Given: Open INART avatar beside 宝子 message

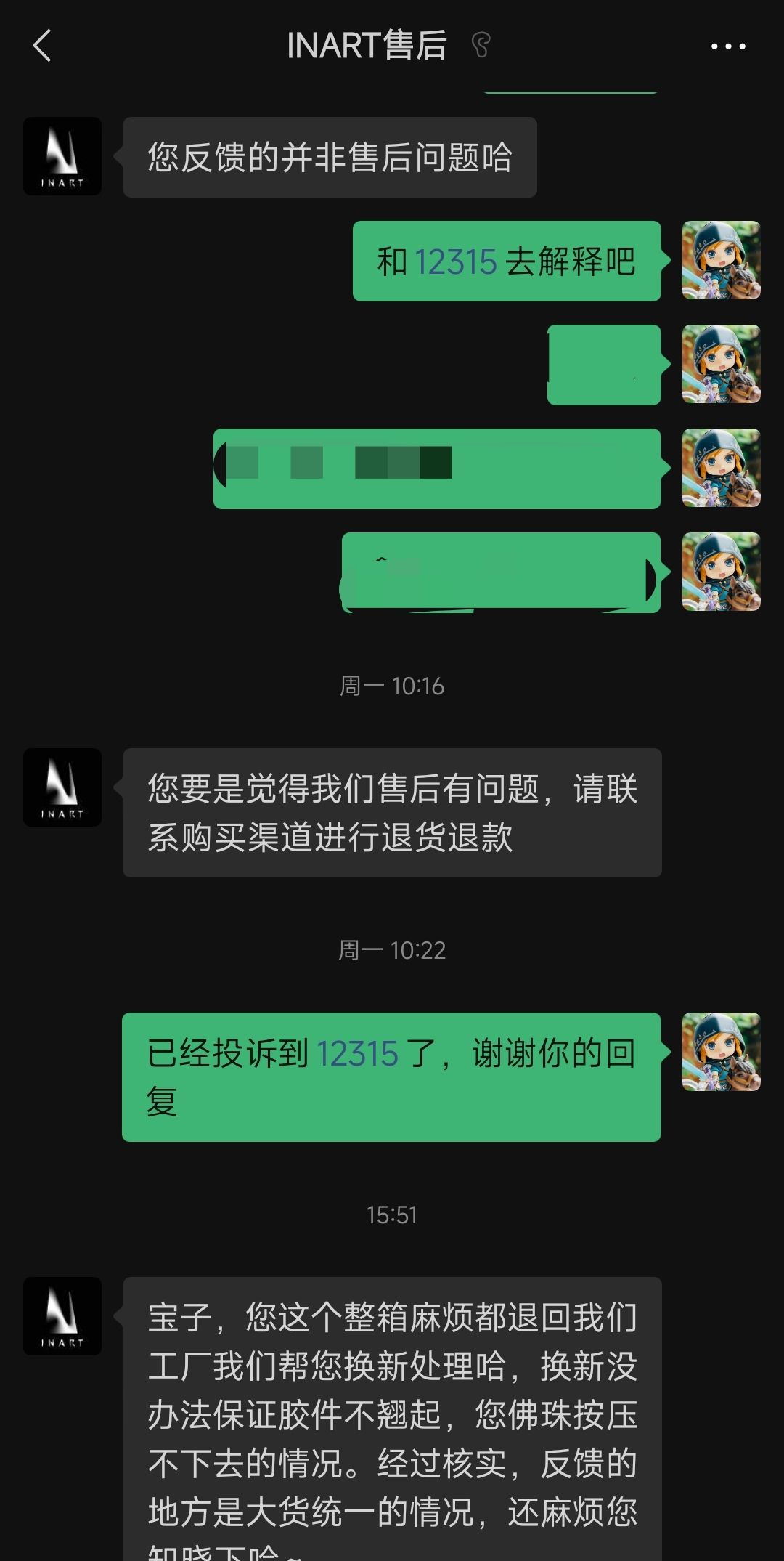Looking at the screenshot, I should [62, 1316].
